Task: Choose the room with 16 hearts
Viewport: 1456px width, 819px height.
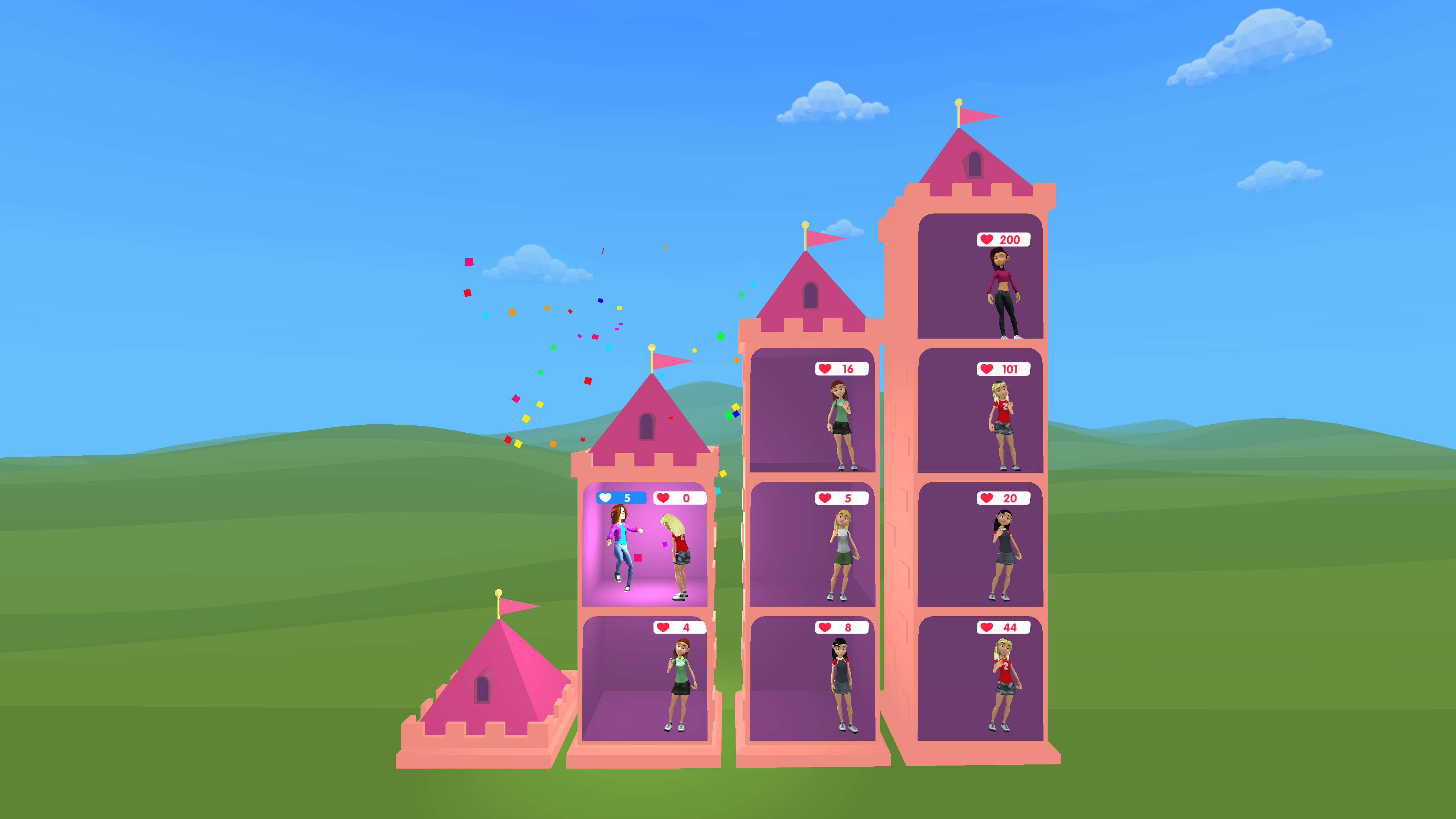Action: [812, 411]
